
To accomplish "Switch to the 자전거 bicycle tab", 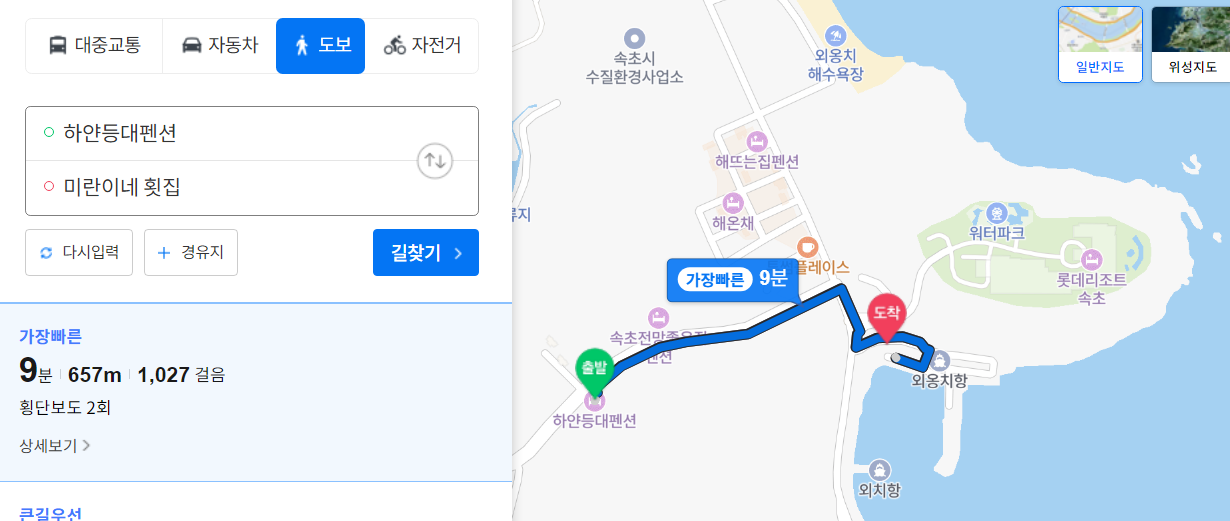I will pyautogui.click(x=421, y=46).
